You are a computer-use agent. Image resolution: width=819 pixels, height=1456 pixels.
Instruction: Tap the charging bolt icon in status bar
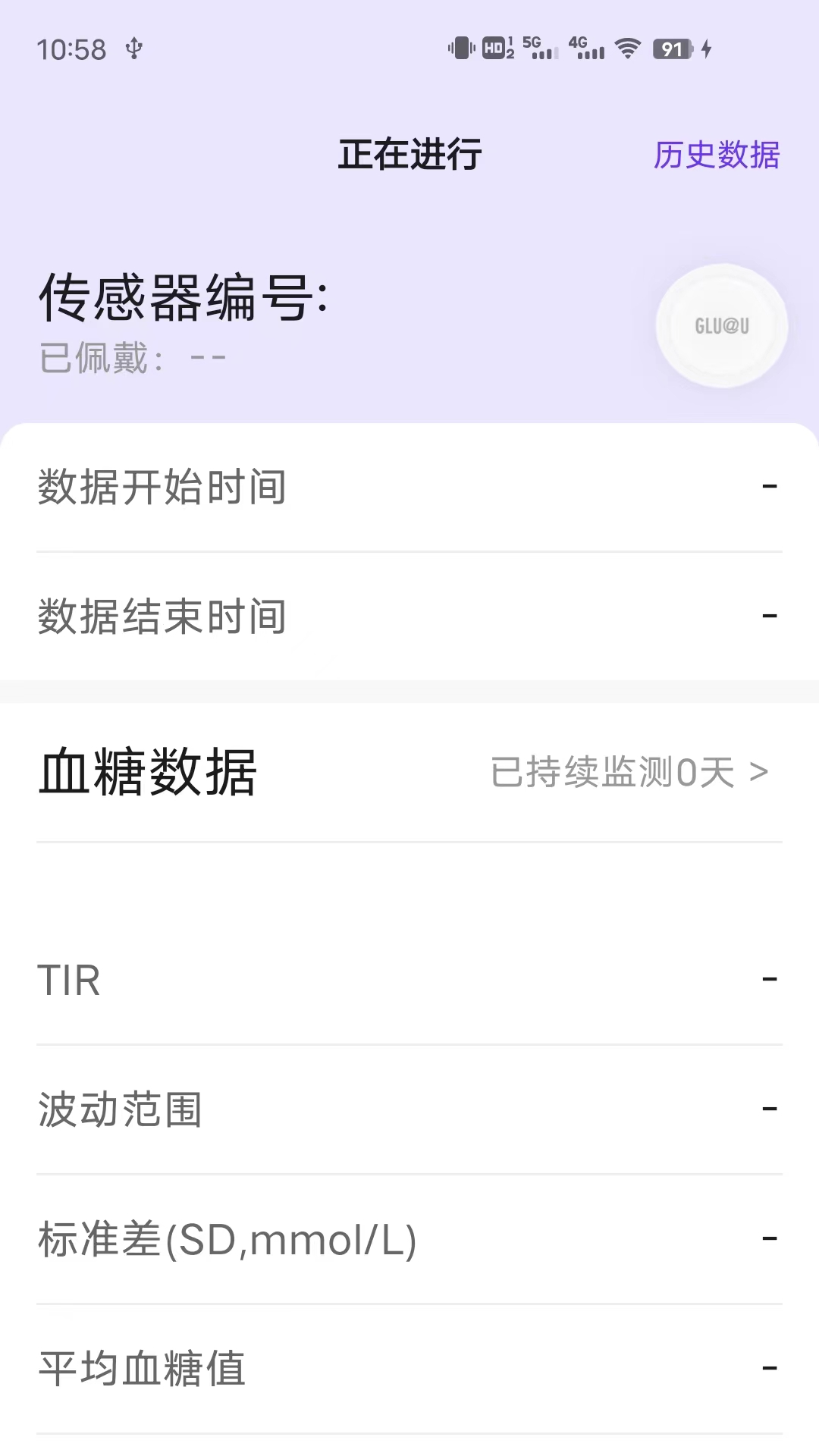point(704,48)
